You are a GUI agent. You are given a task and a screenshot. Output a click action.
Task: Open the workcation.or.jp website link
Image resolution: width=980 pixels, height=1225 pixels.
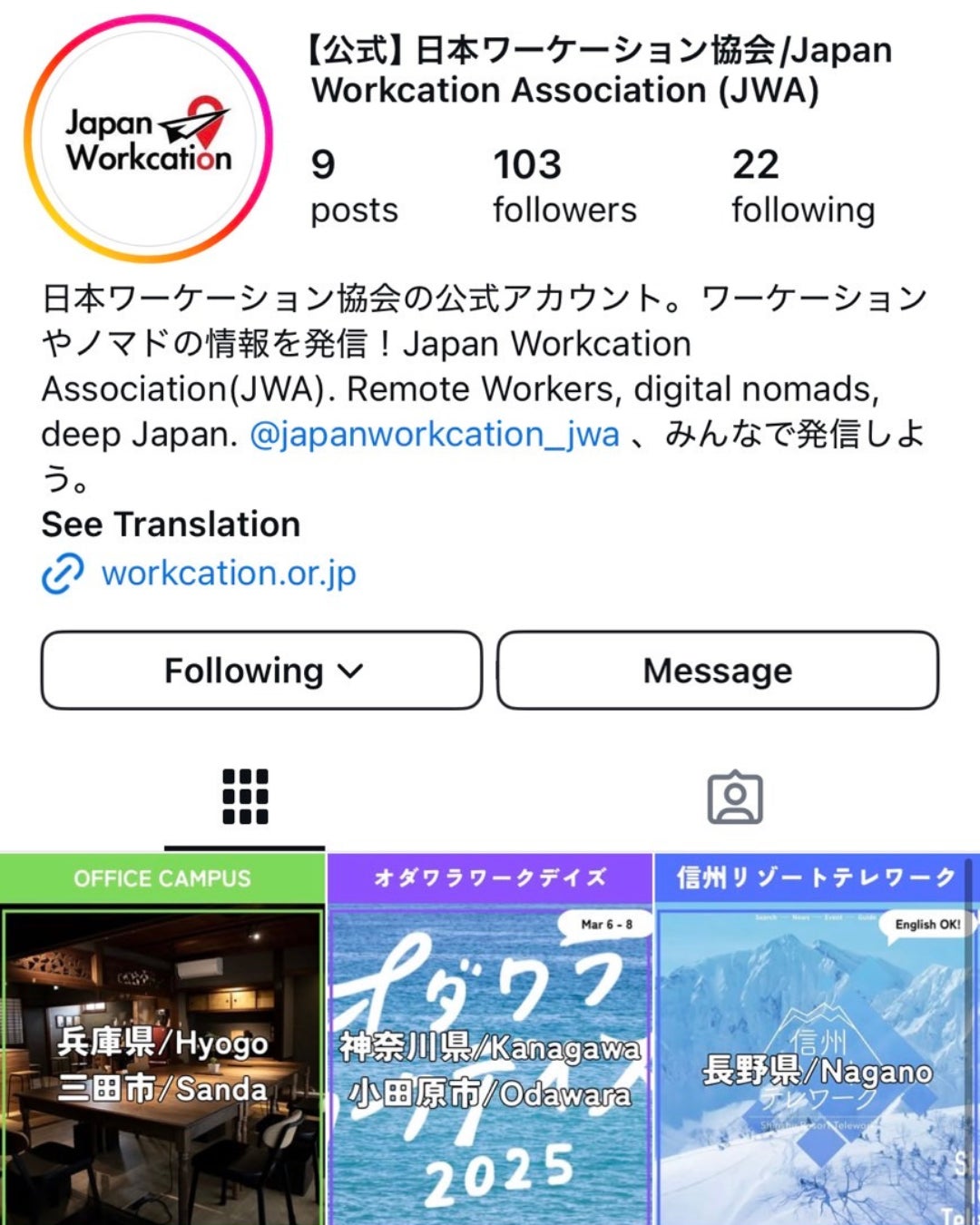pos(228,573)
